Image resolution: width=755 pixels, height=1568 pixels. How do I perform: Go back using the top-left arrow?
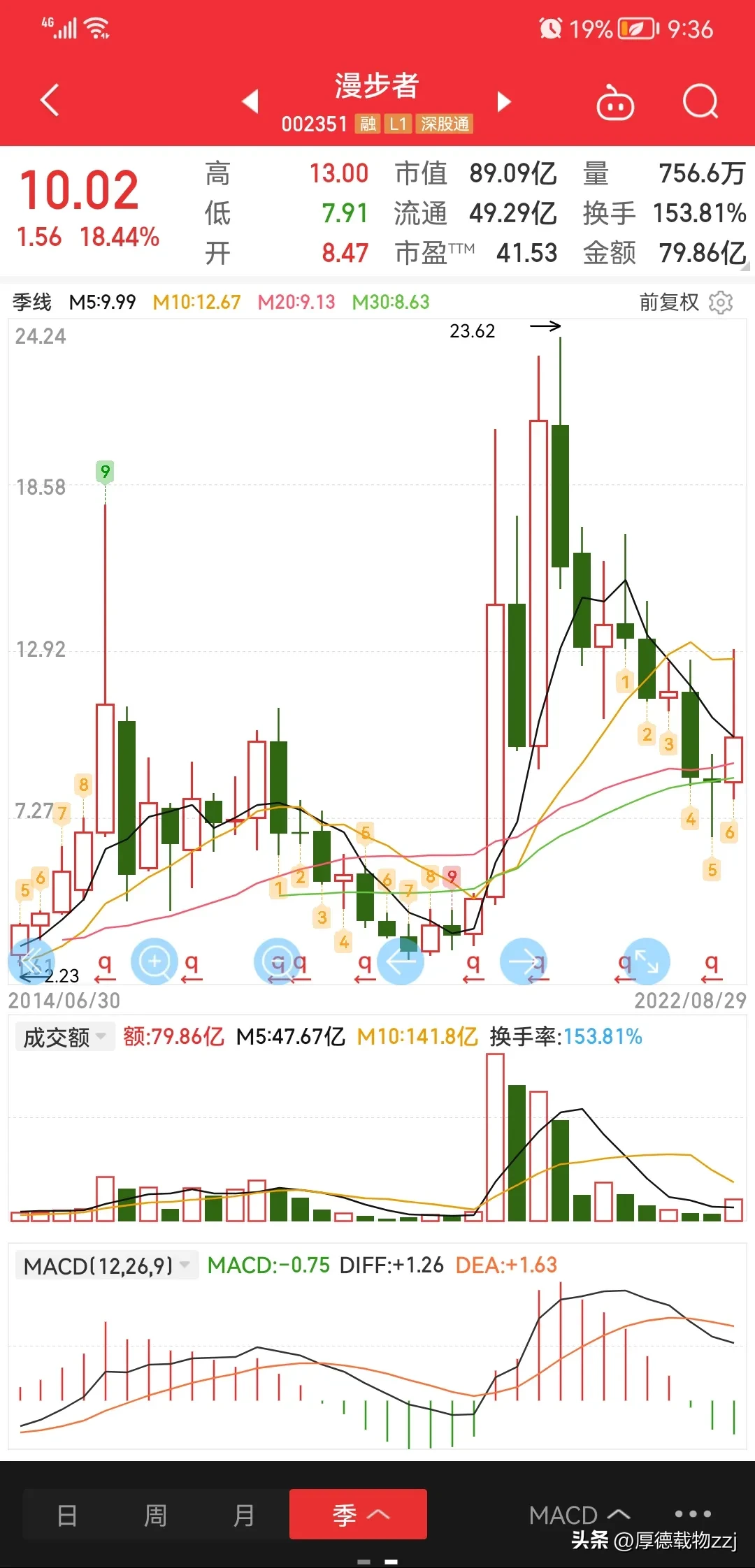(50, 101)
